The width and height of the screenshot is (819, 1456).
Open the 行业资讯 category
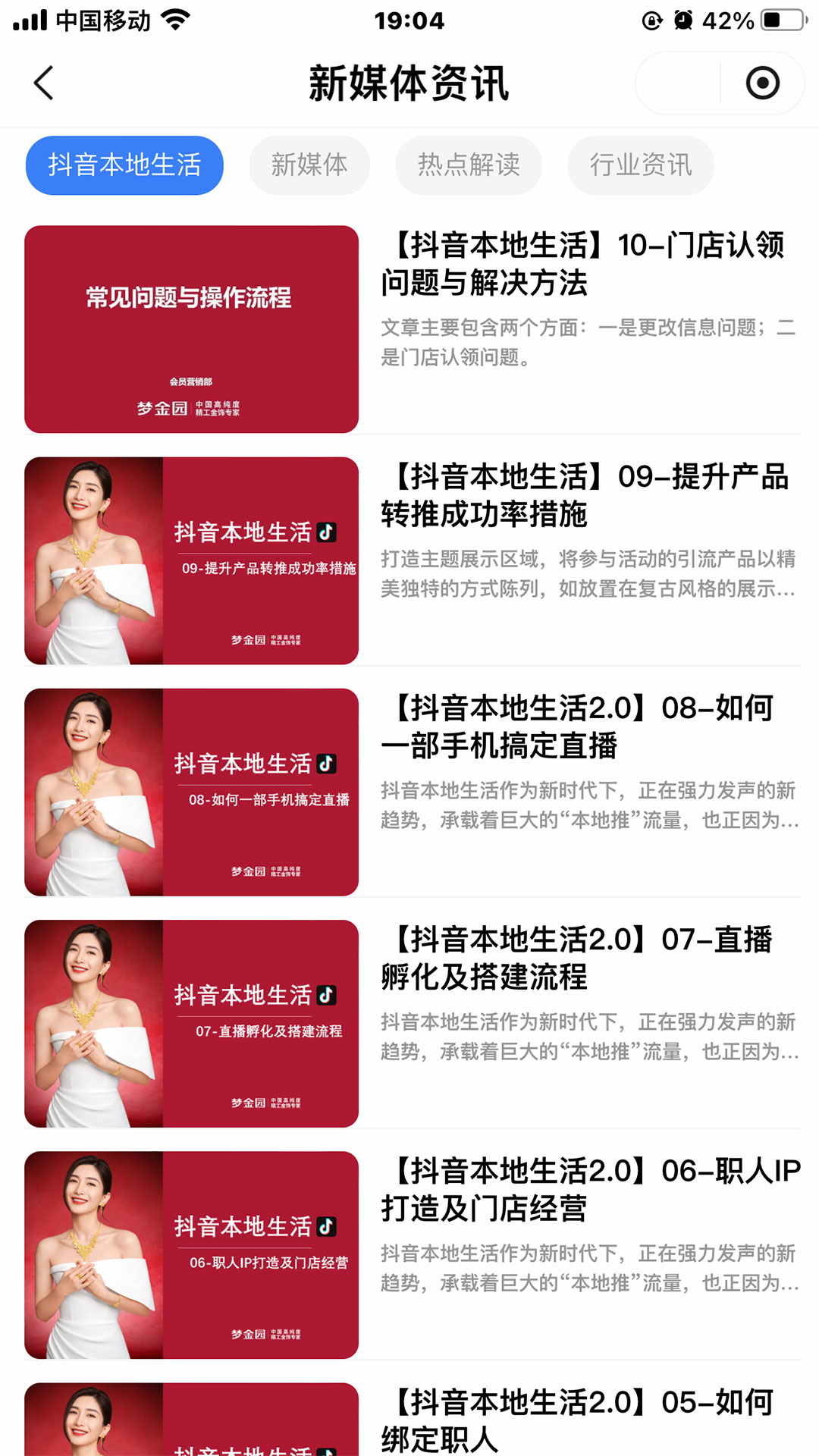(640, 165)
